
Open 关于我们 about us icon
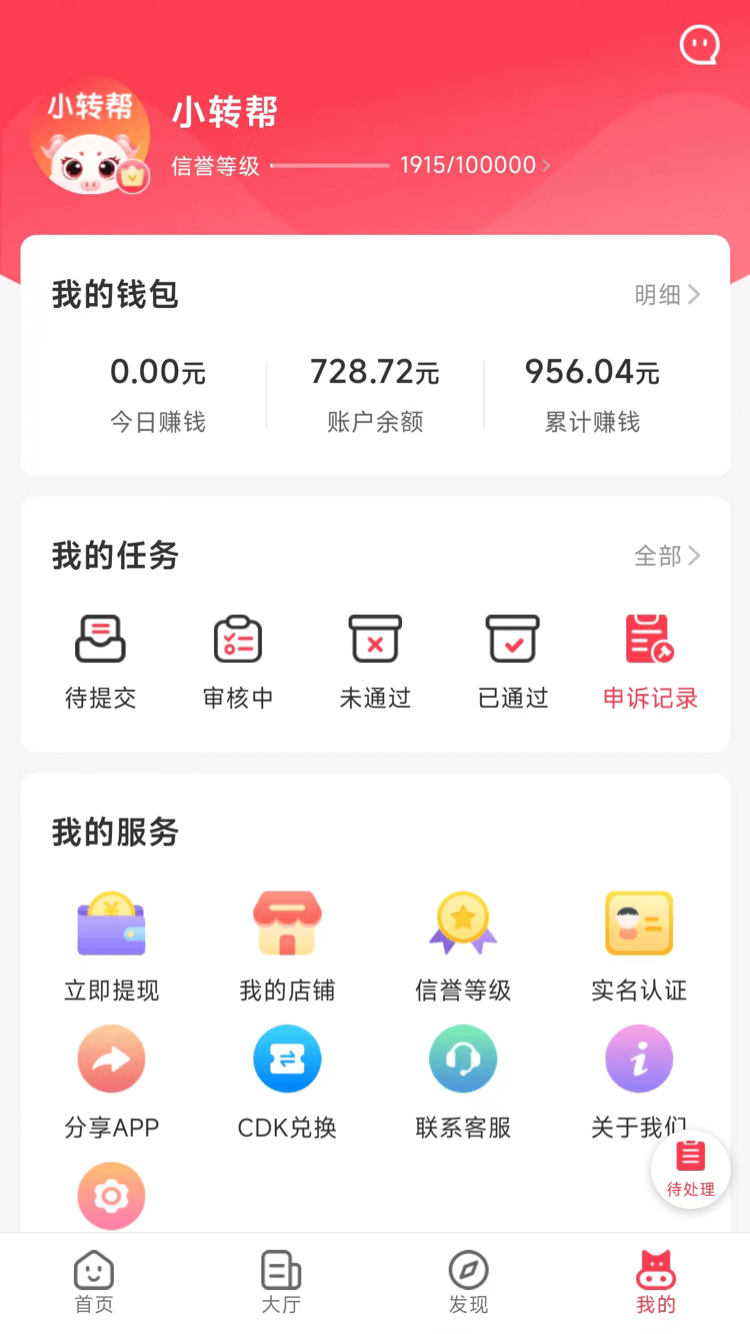click(639, 1058)
